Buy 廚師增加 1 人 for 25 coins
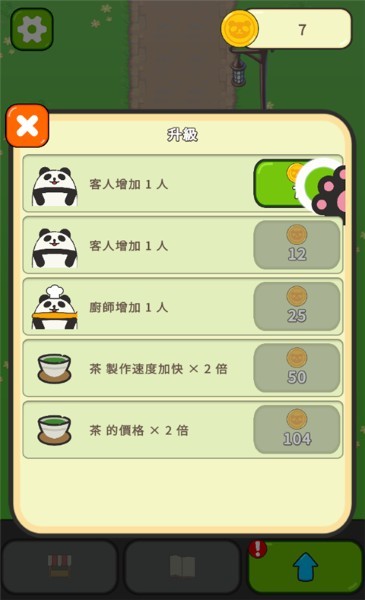Screen dimensions: 365x600 [297, 307]
